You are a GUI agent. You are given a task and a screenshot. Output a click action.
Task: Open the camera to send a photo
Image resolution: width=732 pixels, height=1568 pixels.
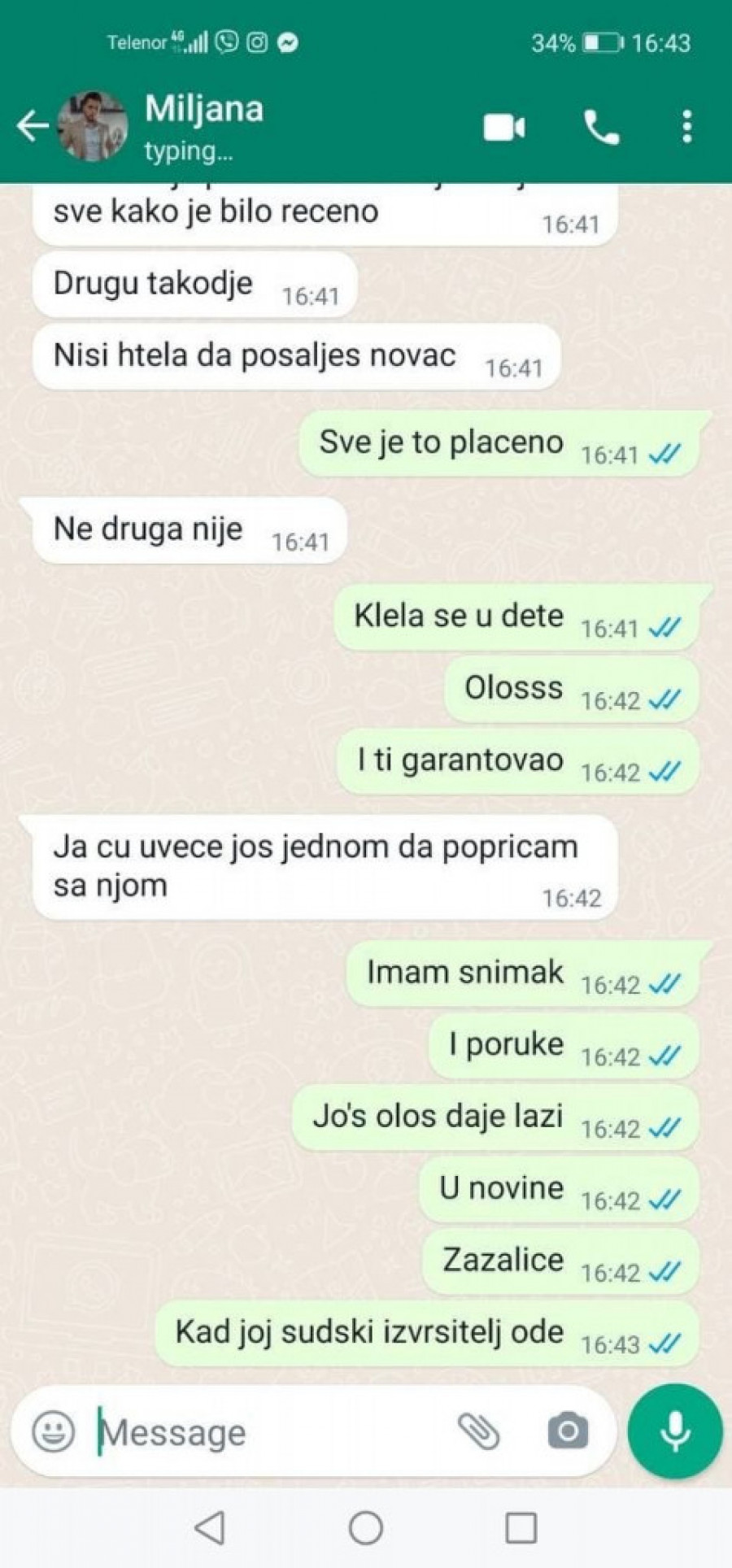(x=568, y=1431)
